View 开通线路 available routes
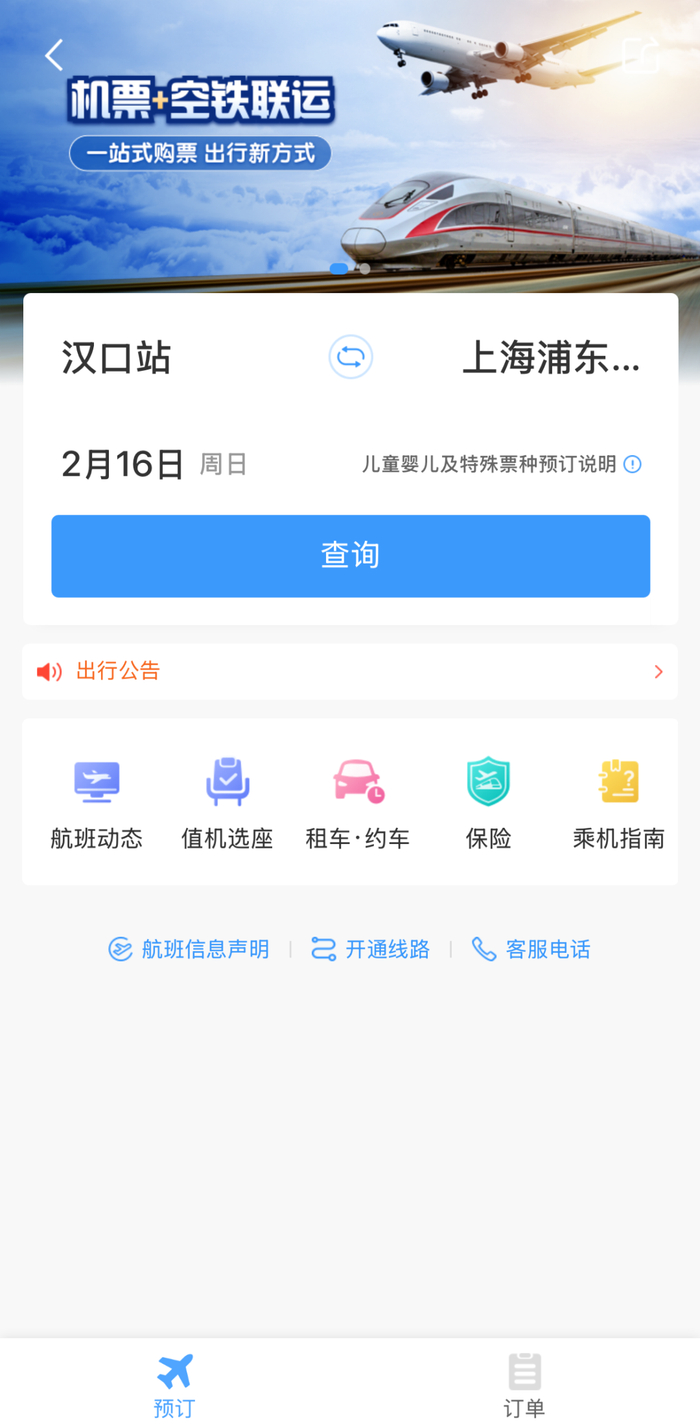This screenshot has width=700, height=1425. click(x=371, y=949)
